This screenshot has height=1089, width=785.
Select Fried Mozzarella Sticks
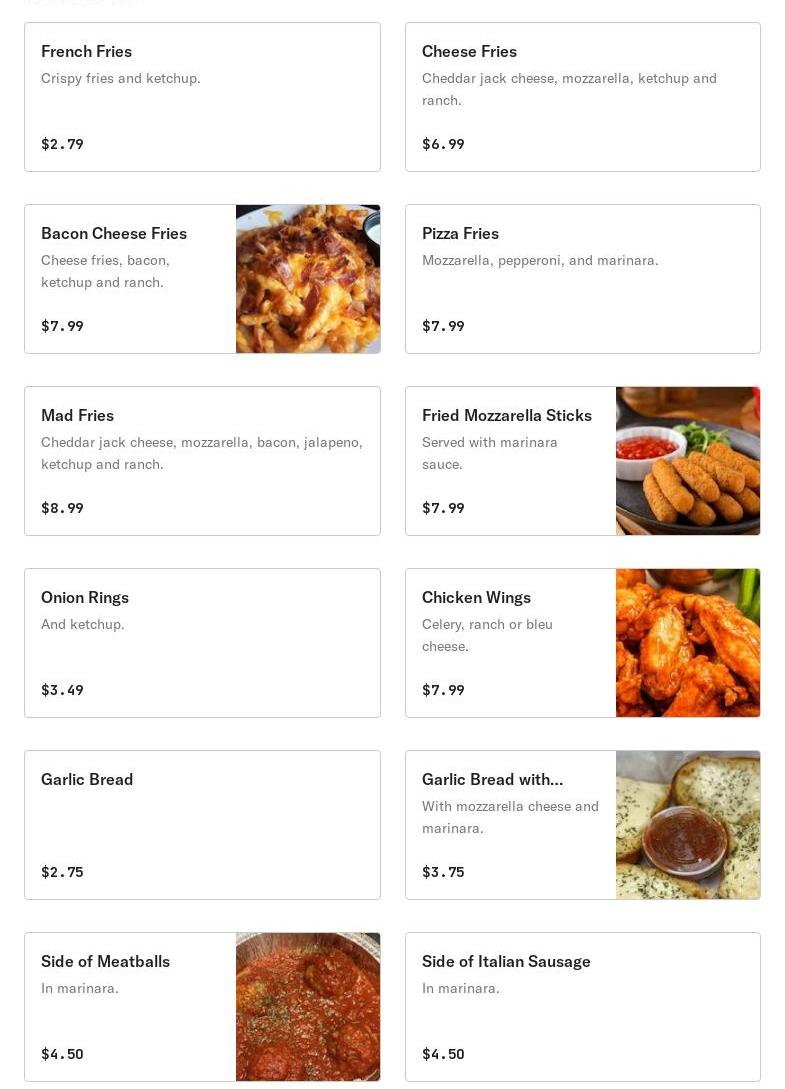[582, 461]
